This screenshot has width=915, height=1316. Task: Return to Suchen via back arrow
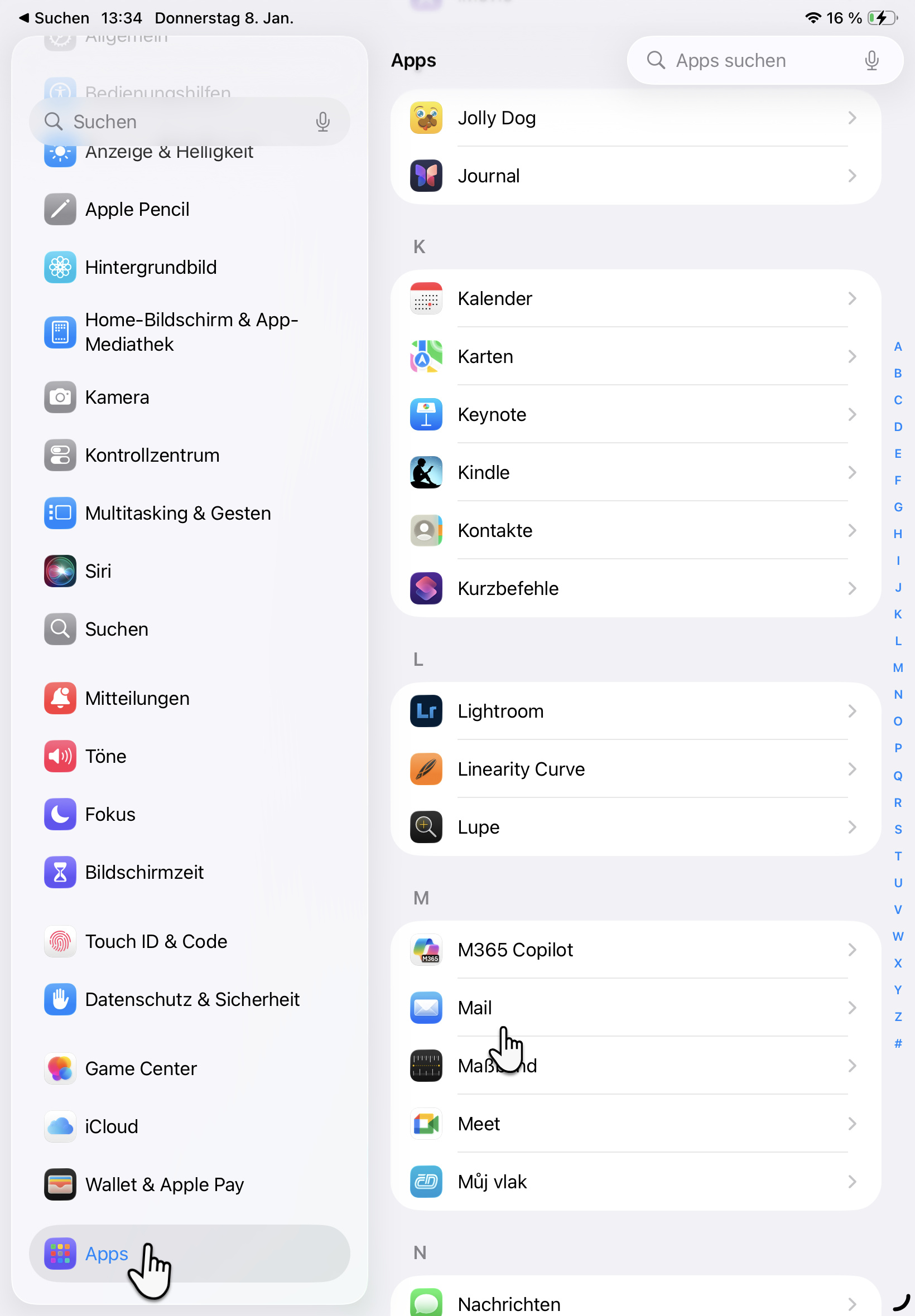click(54, 18)
